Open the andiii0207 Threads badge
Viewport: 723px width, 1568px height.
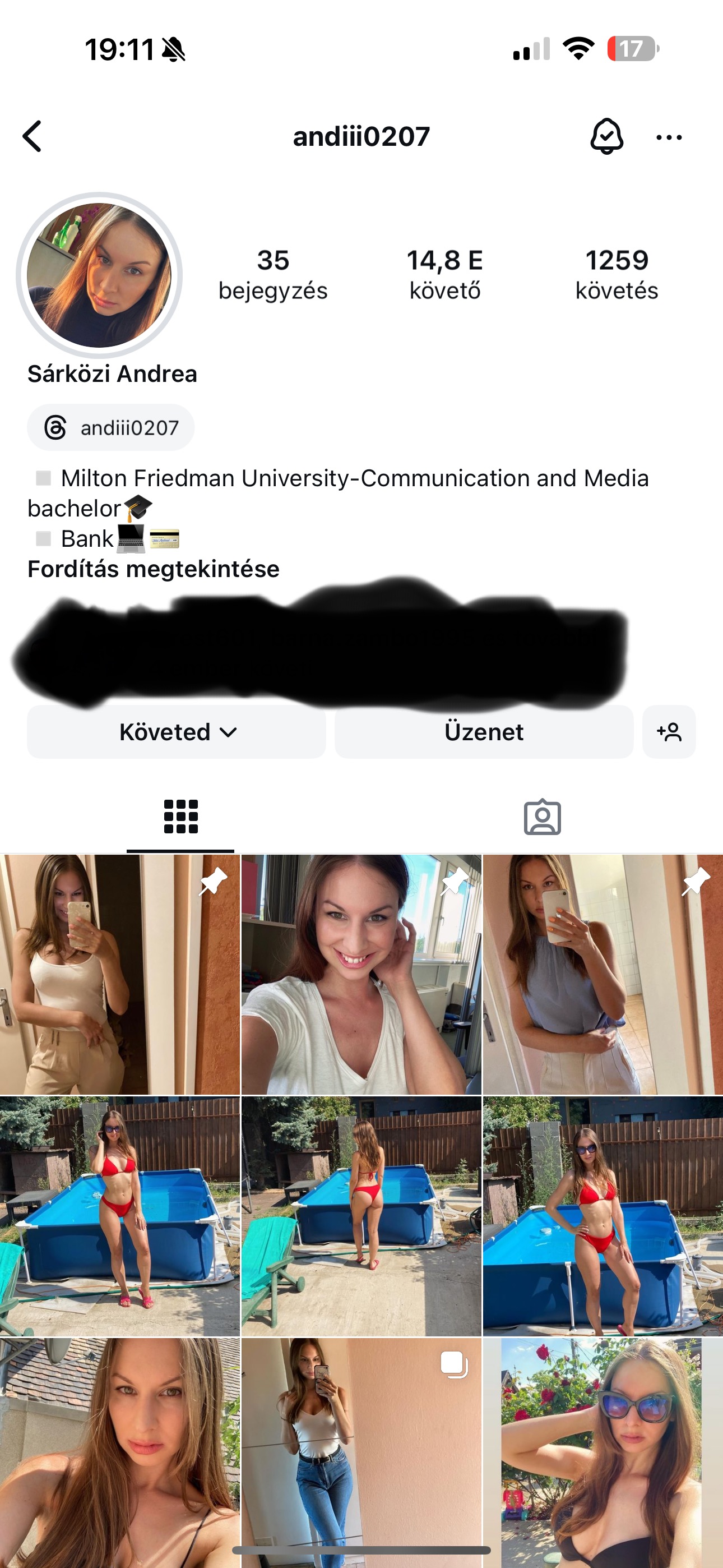tap(111, 427)
